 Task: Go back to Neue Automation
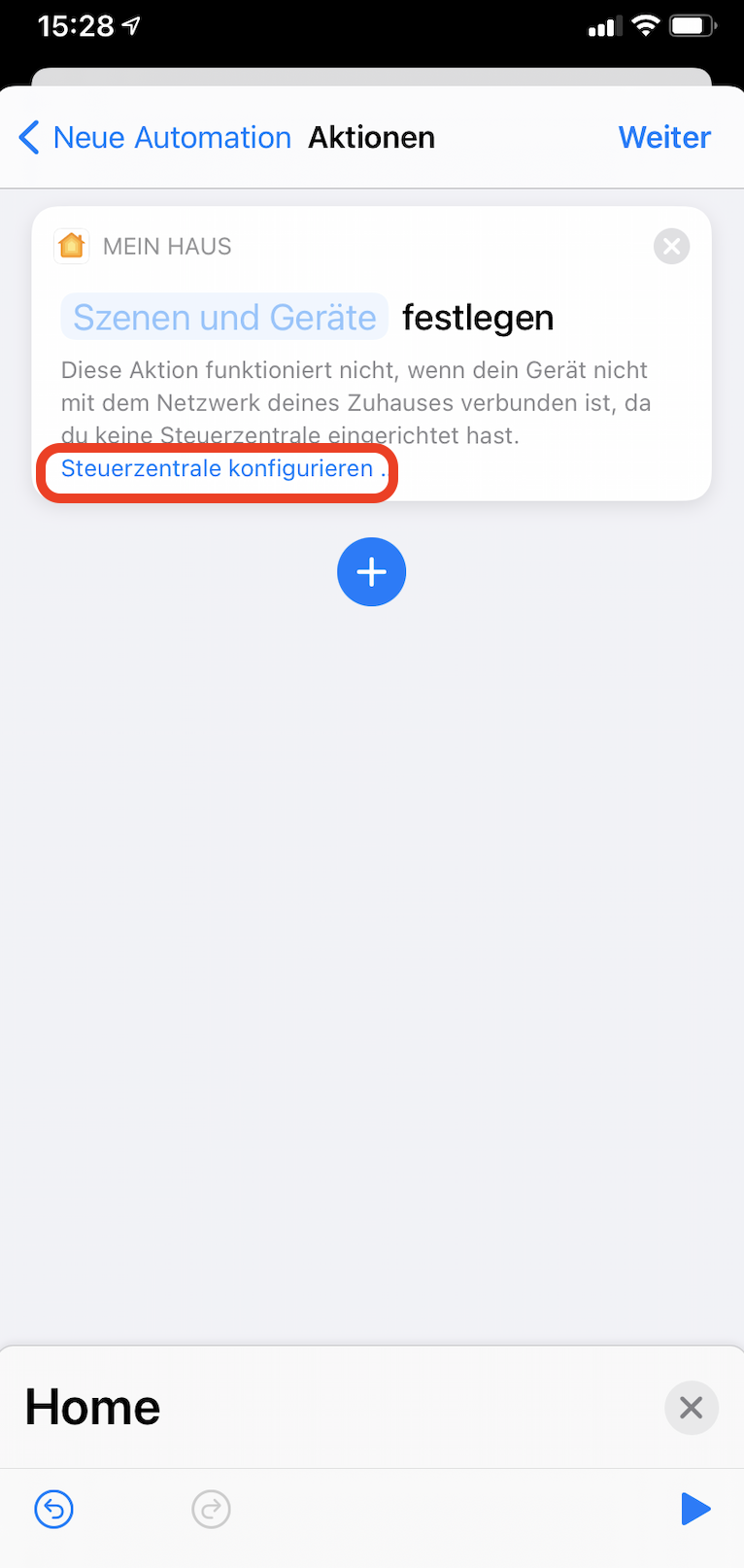[155, 138]
